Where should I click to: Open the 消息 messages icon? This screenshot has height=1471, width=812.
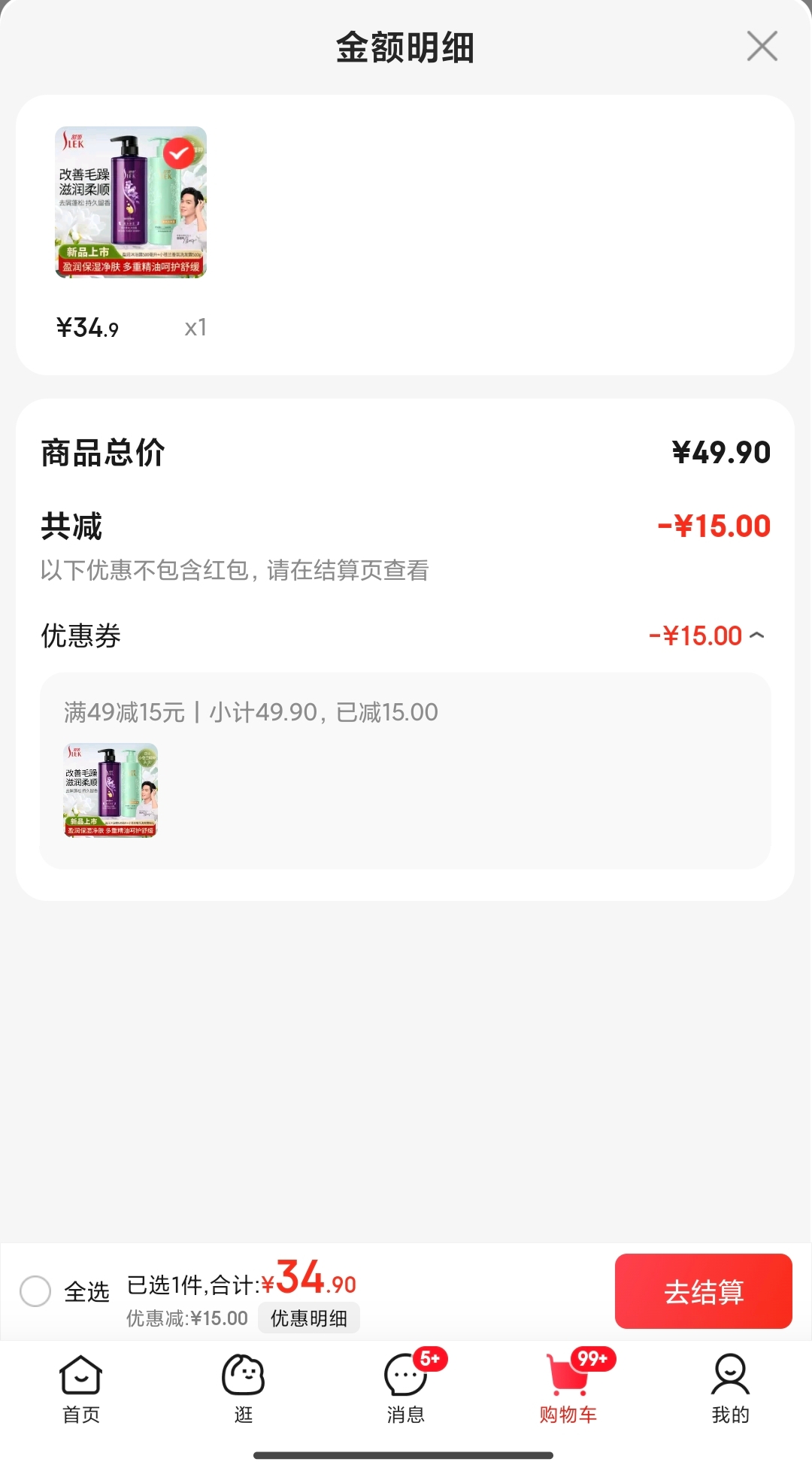[x=404, y=1372]
